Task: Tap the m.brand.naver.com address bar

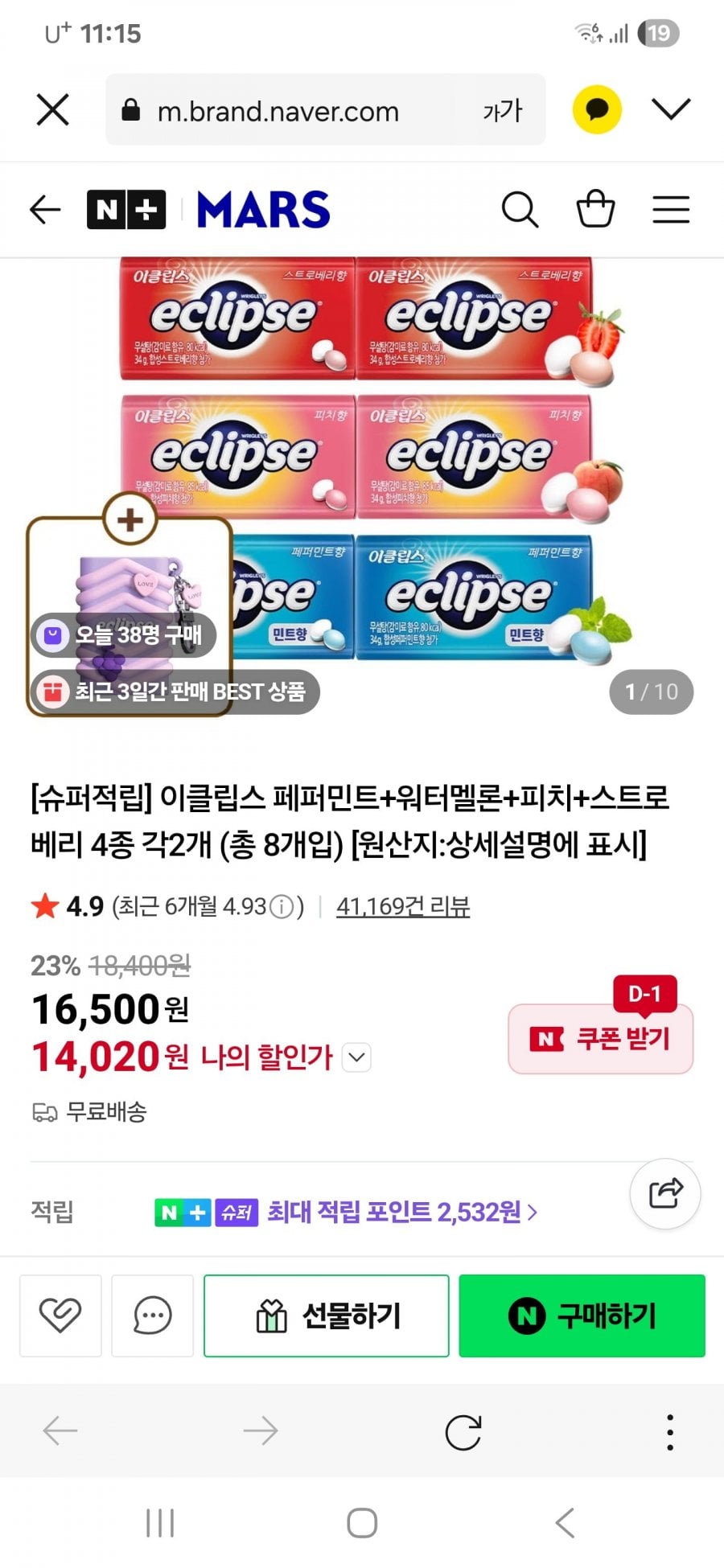Action: point(278,111)
